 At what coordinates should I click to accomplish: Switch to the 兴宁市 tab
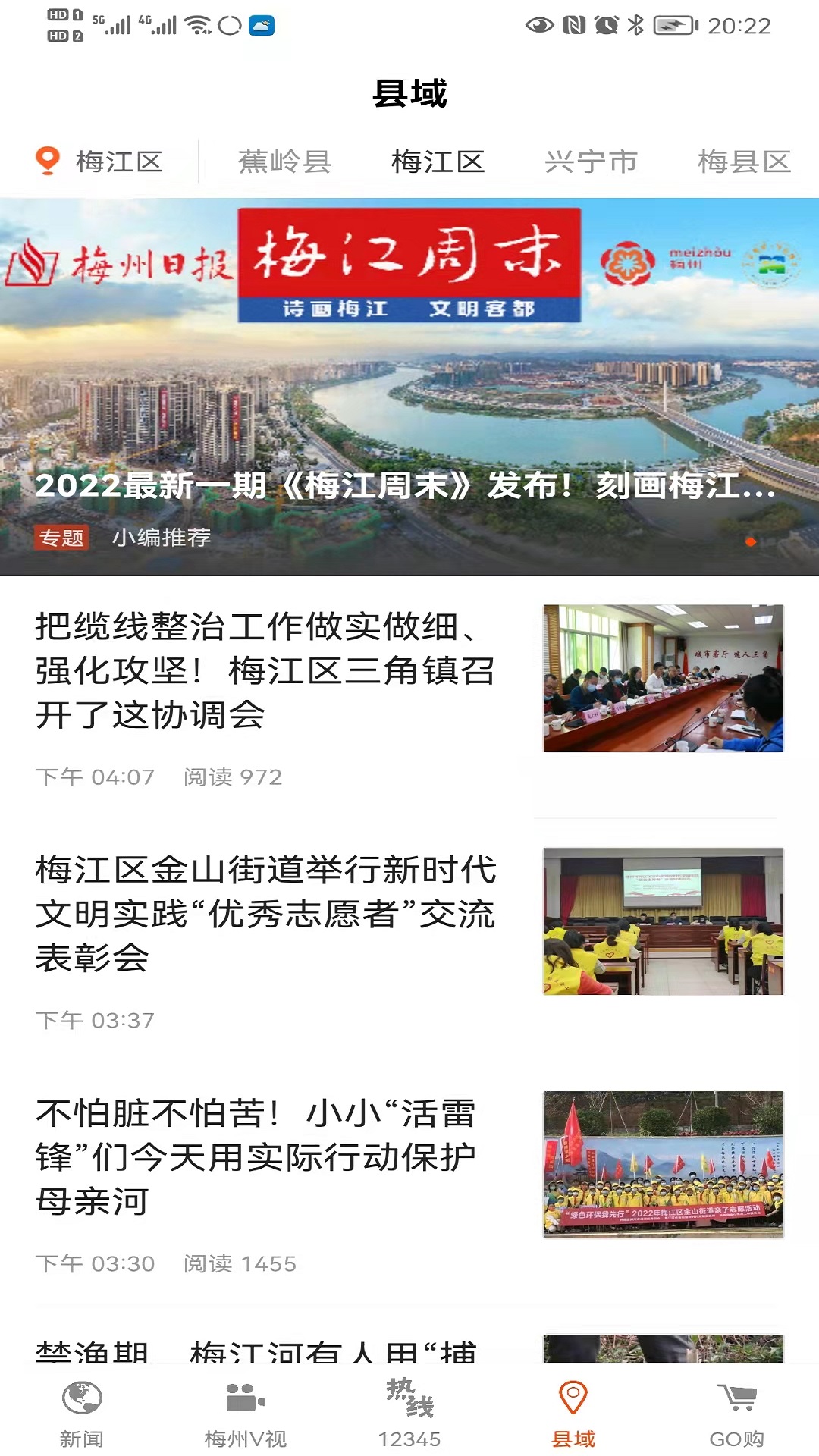pyautogui.click(x=591, y=160)
